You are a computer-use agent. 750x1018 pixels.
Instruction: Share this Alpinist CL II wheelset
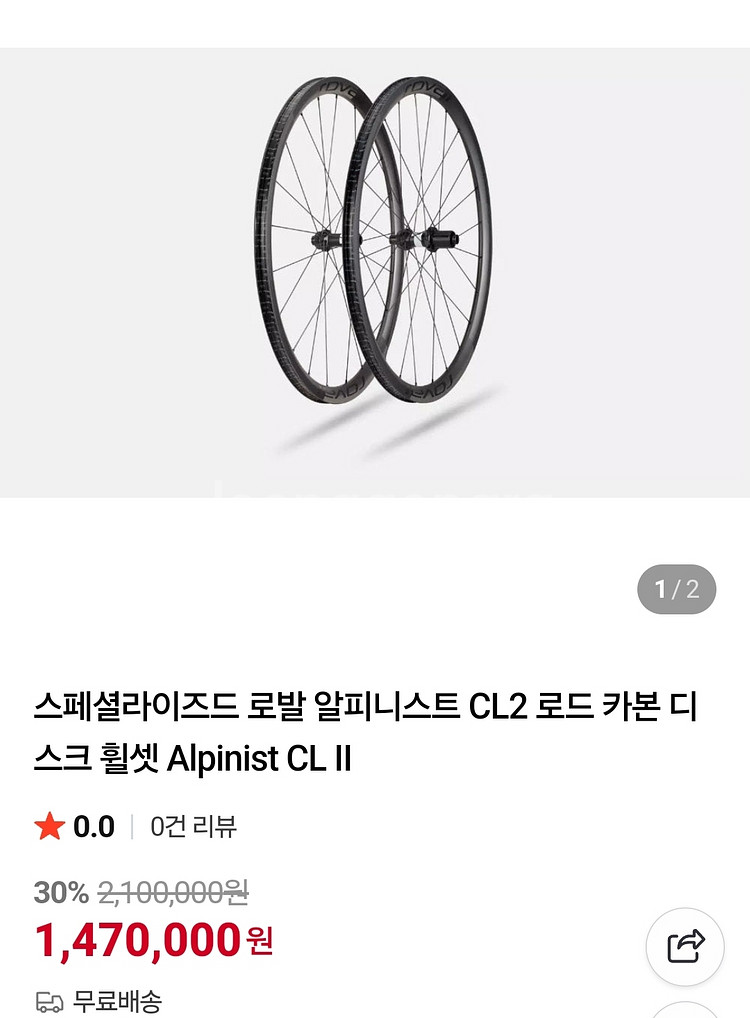684,946
